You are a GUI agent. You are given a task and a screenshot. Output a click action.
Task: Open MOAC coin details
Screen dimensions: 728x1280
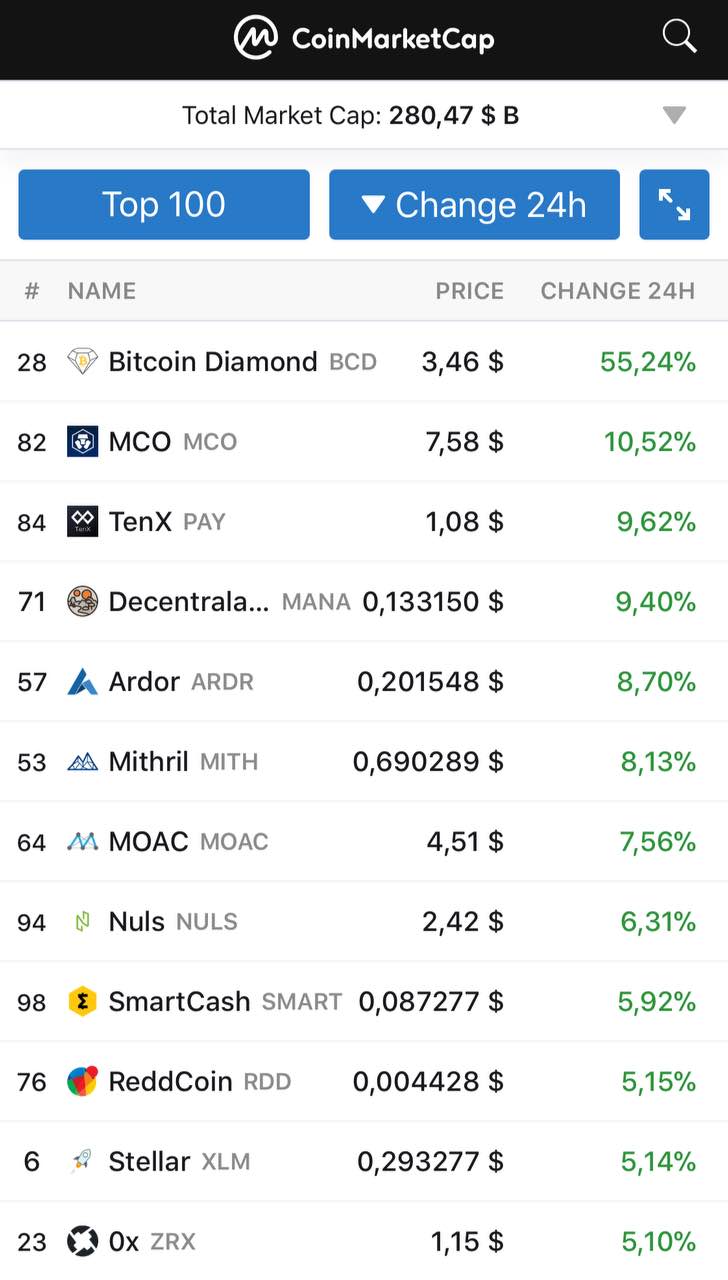(x=364, y=842)
